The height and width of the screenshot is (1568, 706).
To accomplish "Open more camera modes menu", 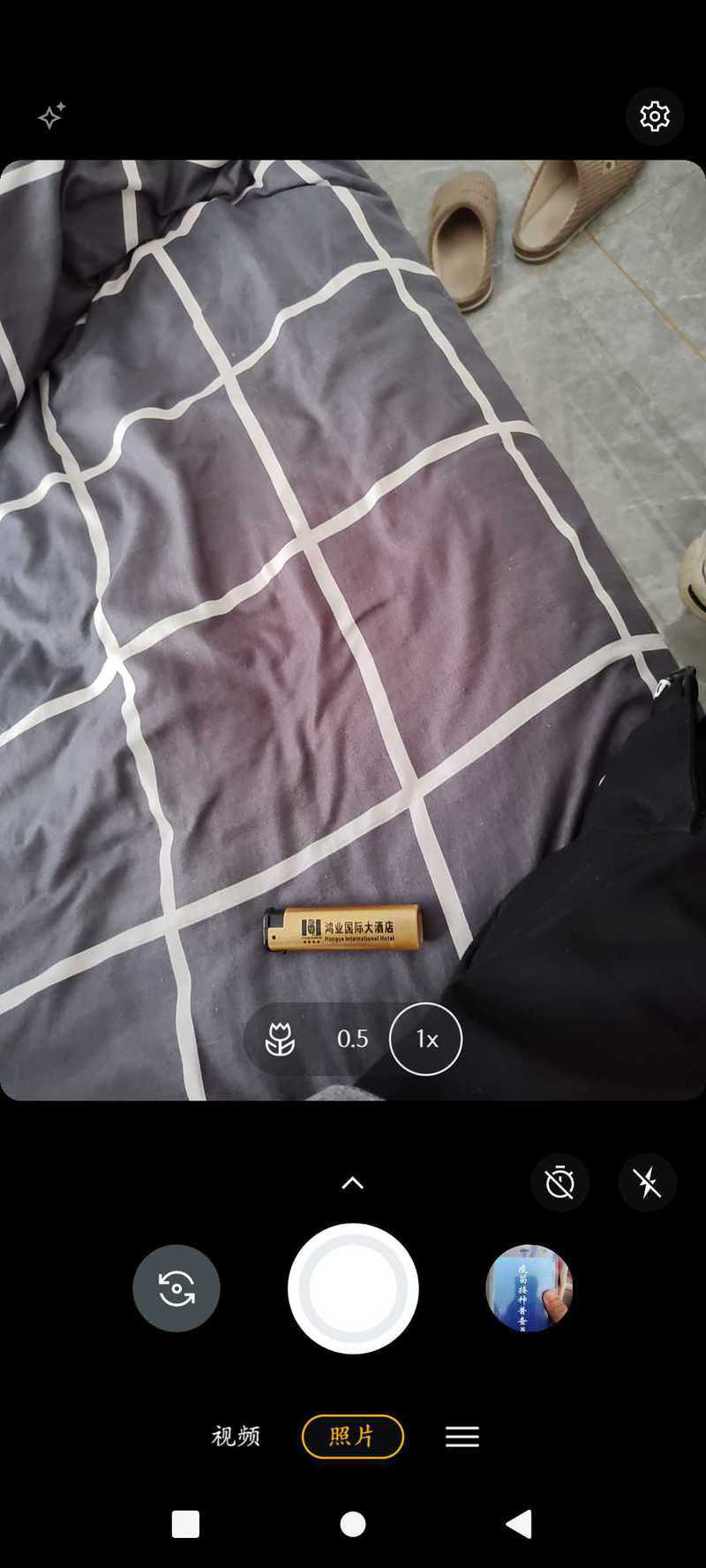I will (x=462, y=1437).
